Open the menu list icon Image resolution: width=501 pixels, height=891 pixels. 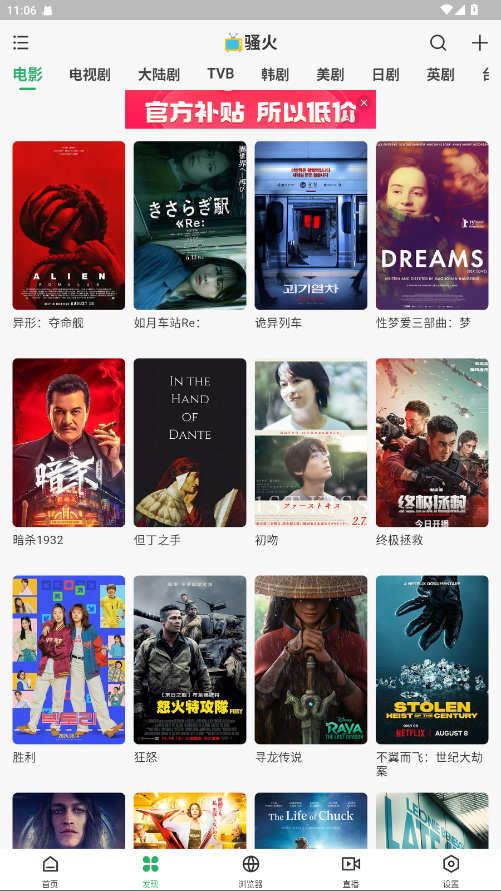pos(20,43)
